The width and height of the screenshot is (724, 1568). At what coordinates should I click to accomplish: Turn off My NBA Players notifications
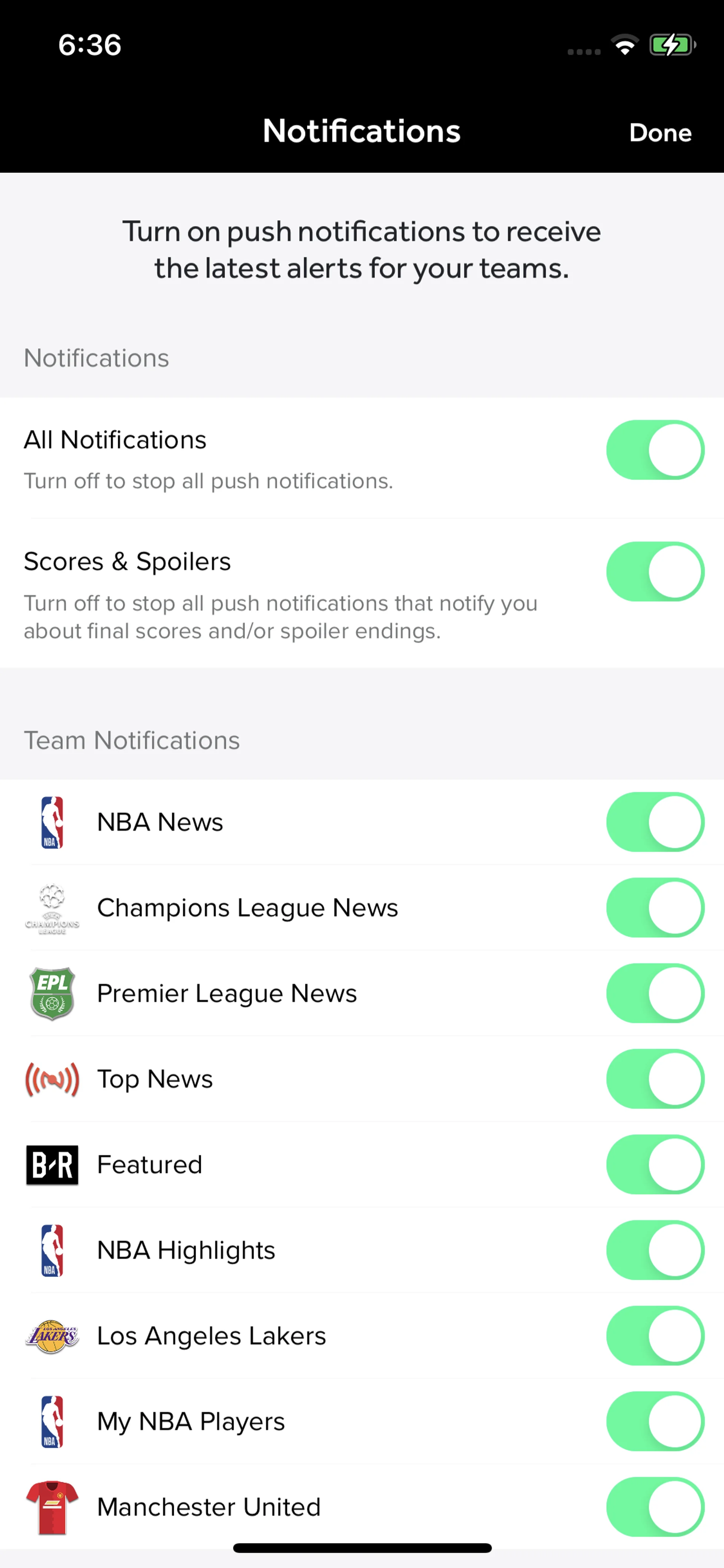coord(655,1421)
